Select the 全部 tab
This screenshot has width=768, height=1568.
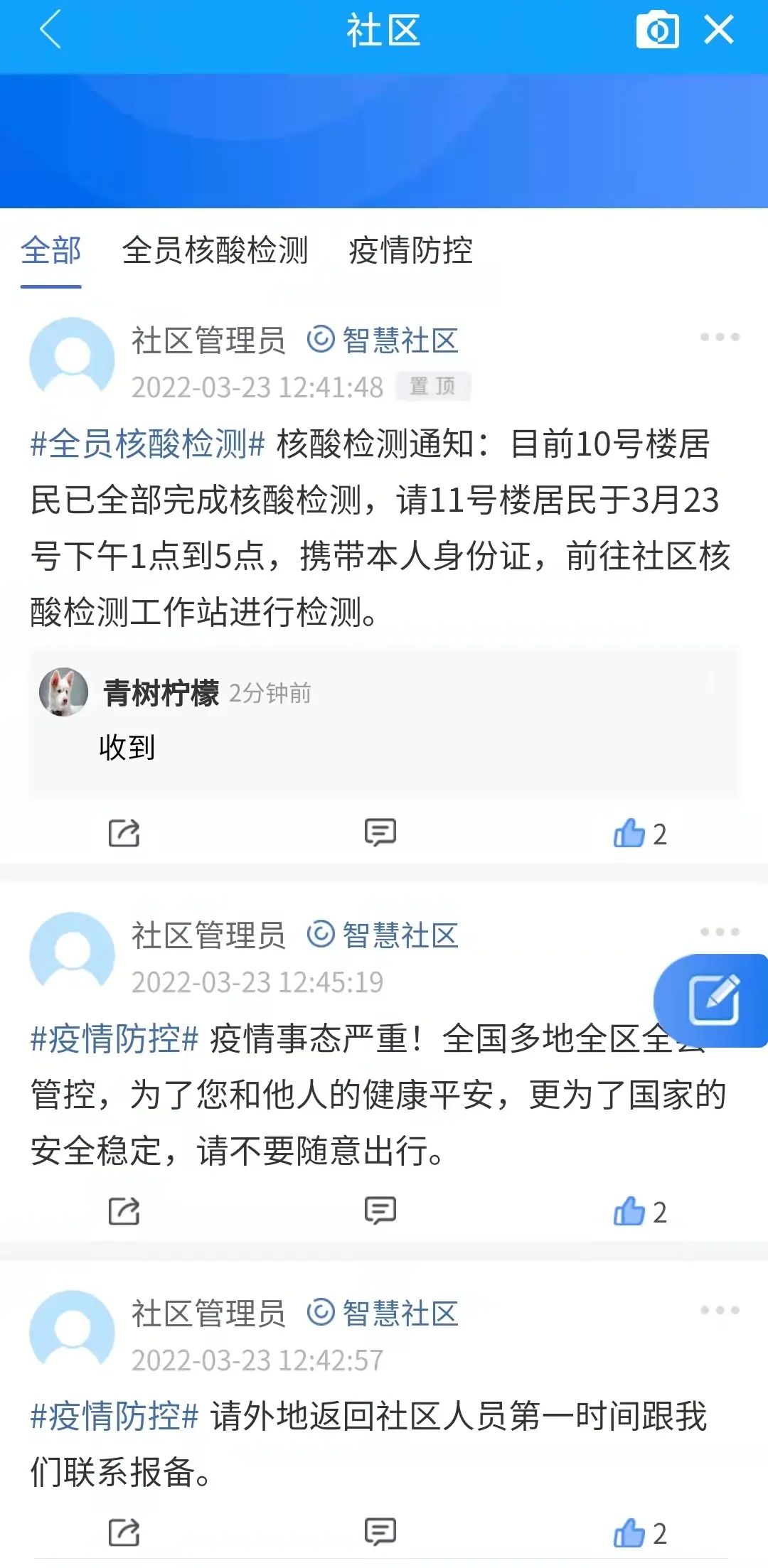pyautogui.click(x=50, y=250)
